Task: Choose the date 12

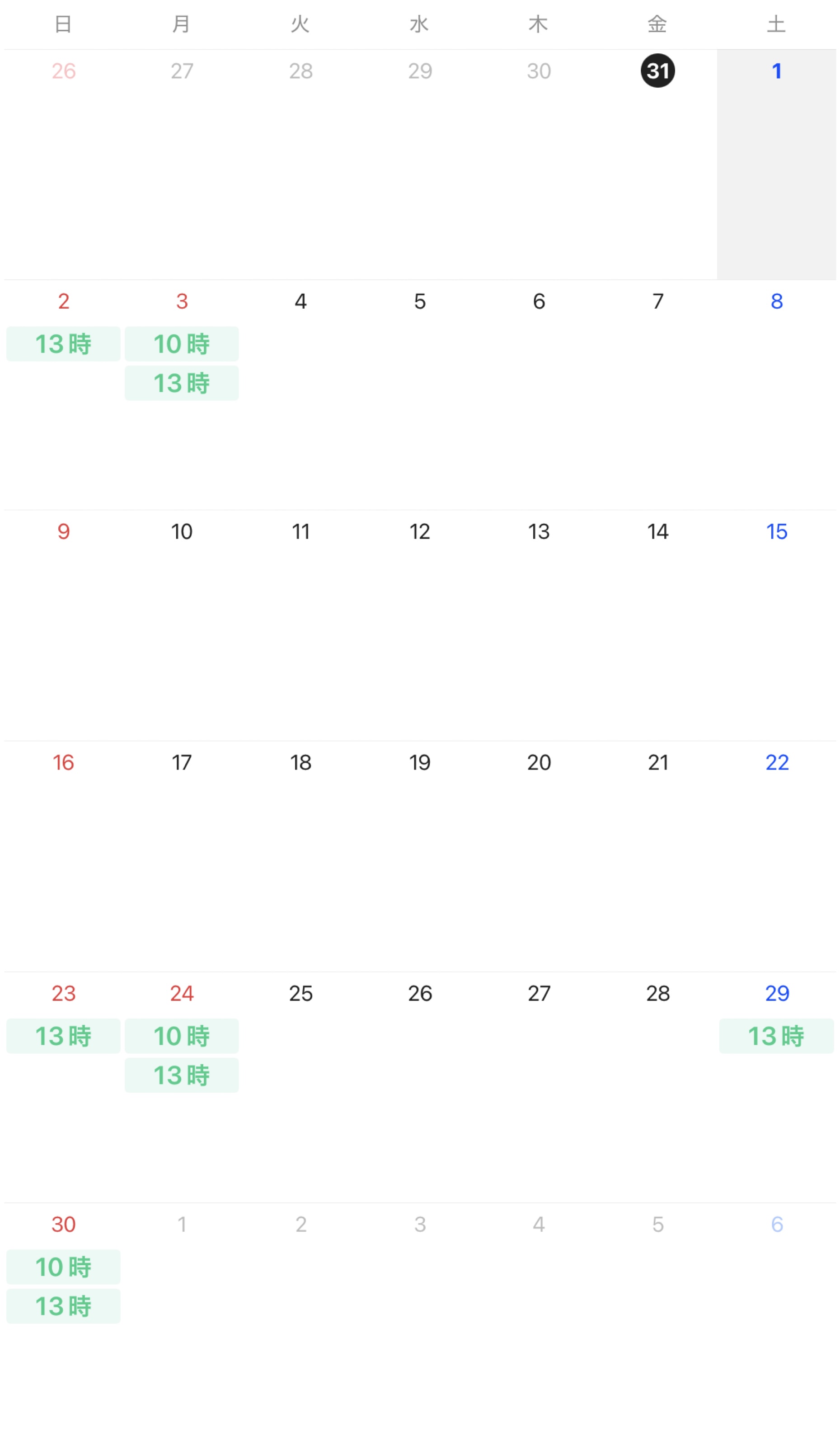Action: [x=419, y=532]
